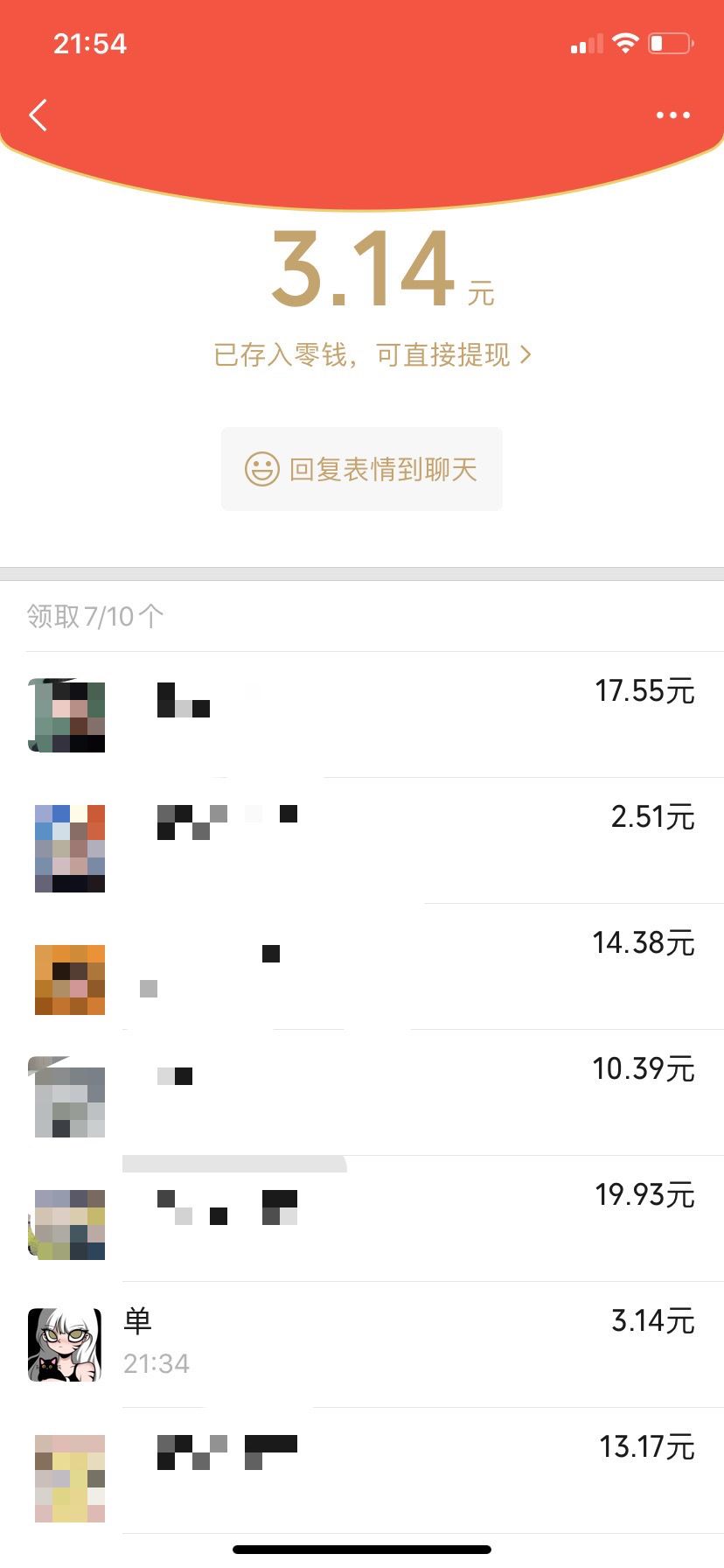Tap 回复表情到聊天 button
Viewport: 724px width, 1568px height.
coord(362,469)
